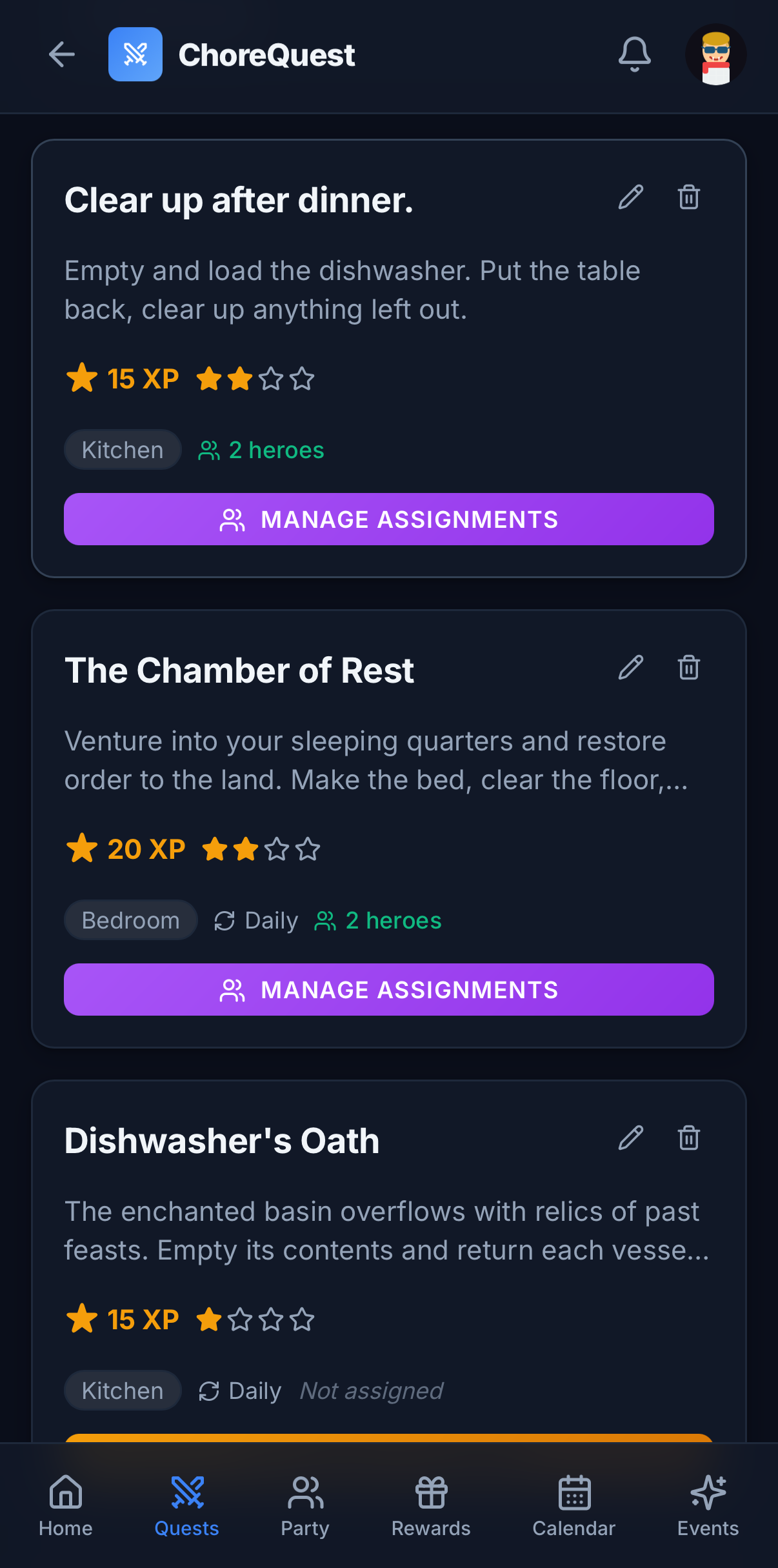The image size is (778, 1568).
Task: Go back with the arrow icon
Action: point(61,54)
